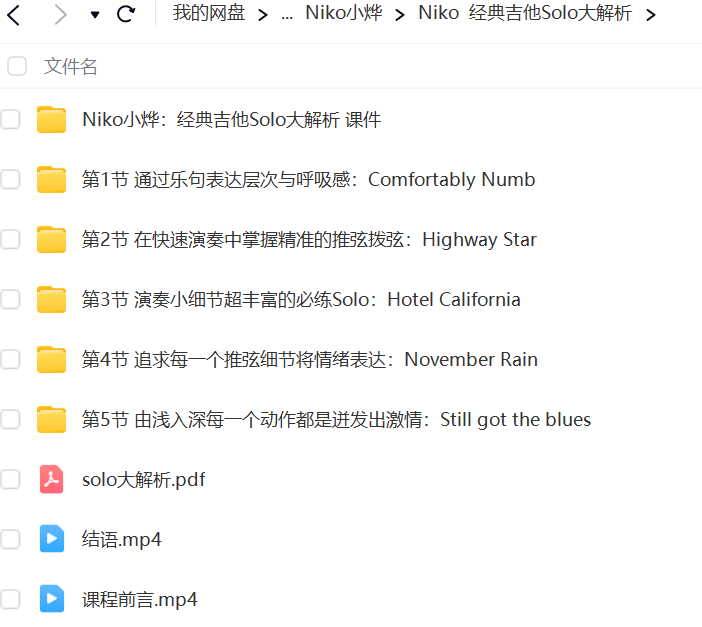Open the navigation history dropdown
The width and height of the screenshot is (702, 627).
pos(95,15)
